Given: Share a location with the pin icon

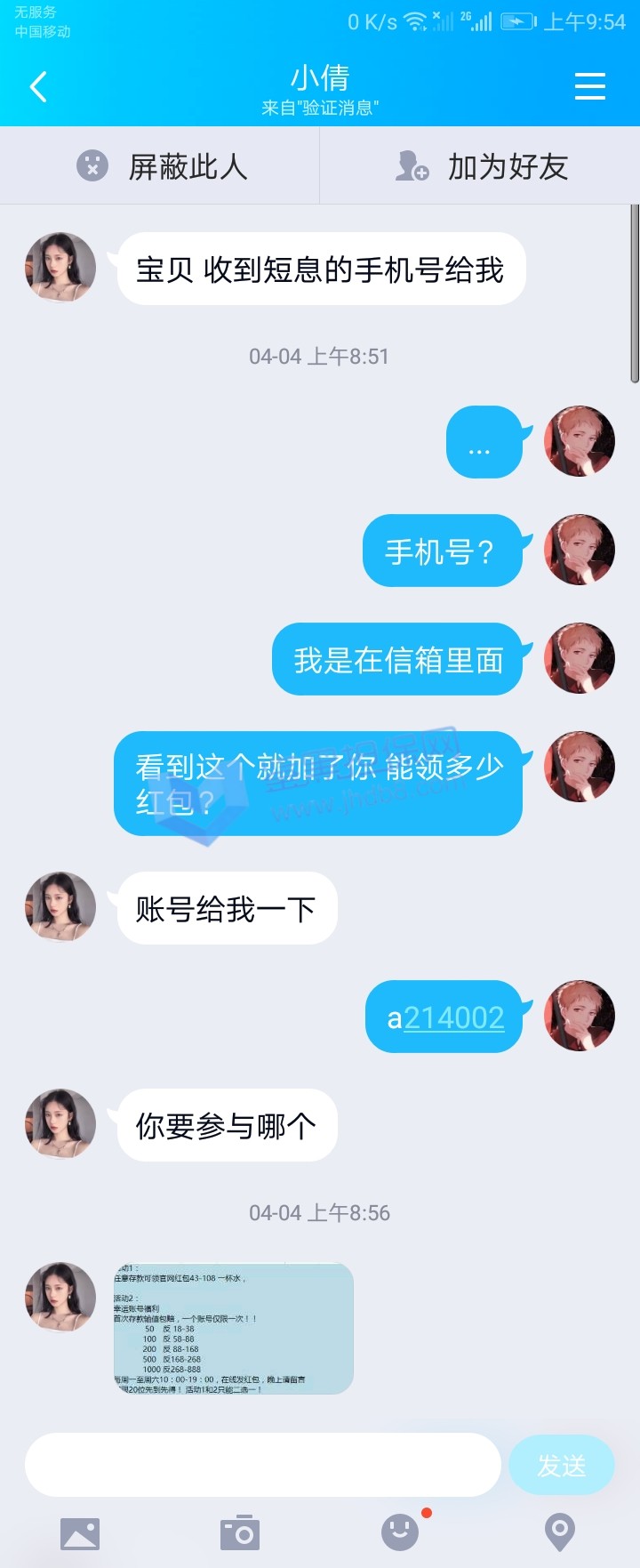Looking at the screenshot, I should 559,1533.
